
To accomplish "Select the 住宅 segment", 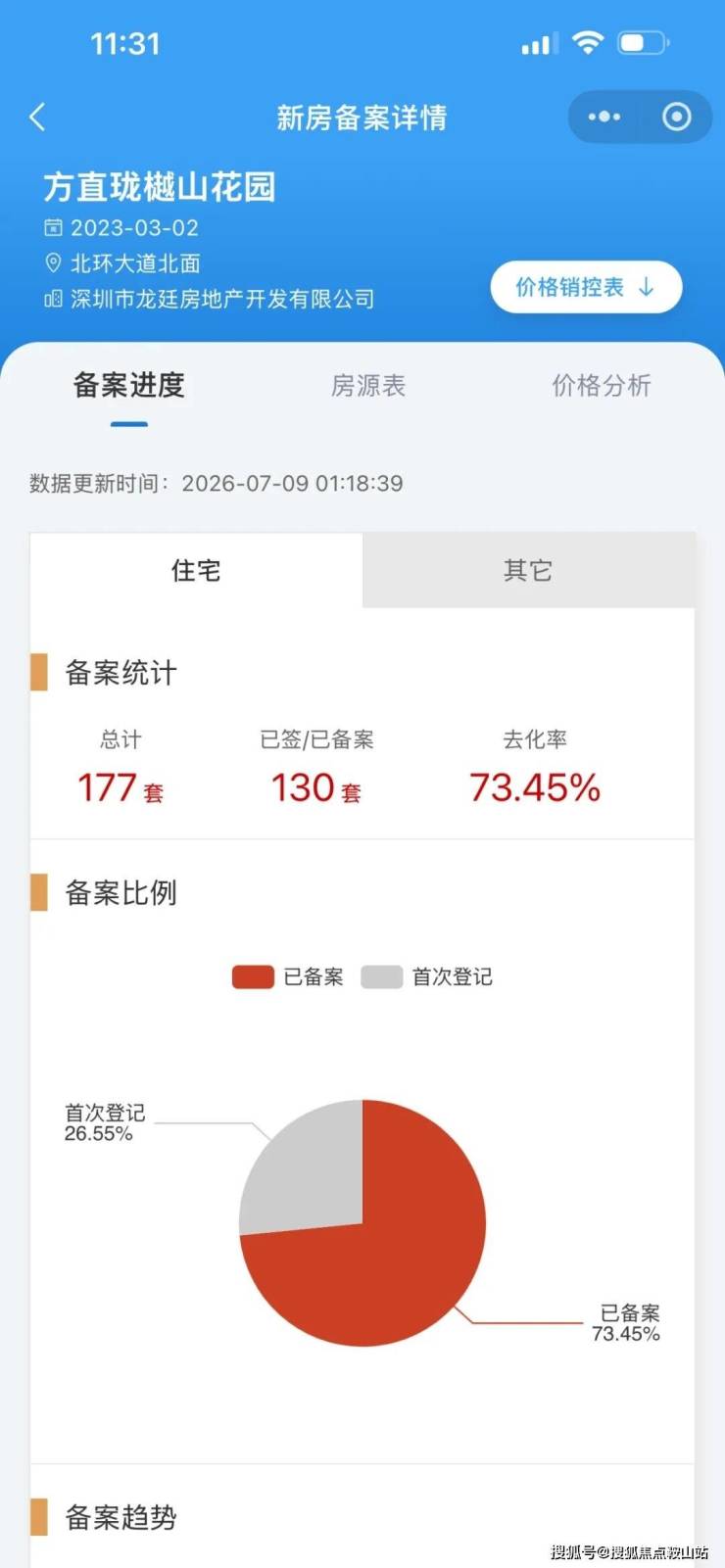I will (196, 571).
